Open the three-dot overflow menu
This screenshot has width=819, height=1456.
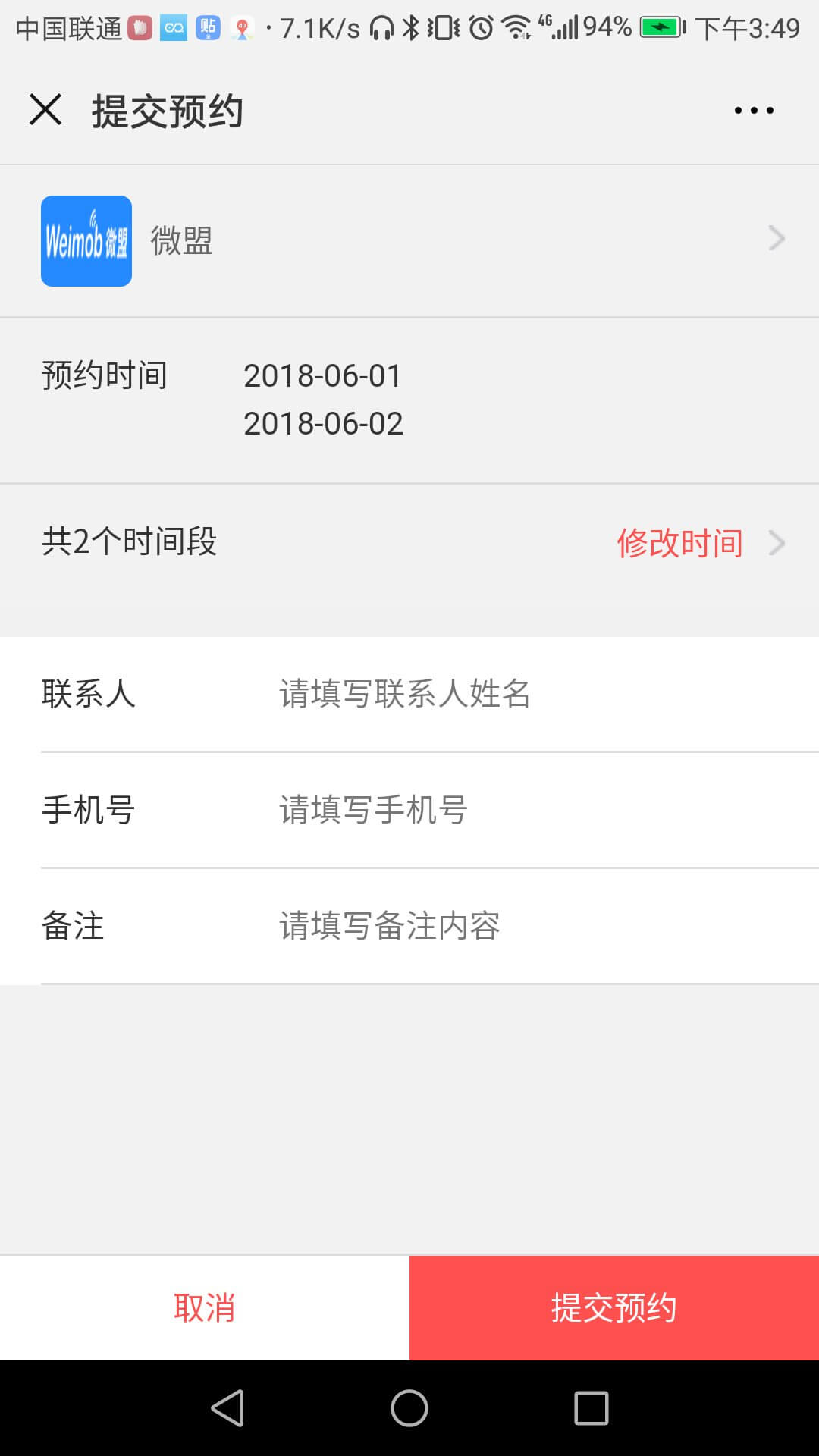point(754,111)
